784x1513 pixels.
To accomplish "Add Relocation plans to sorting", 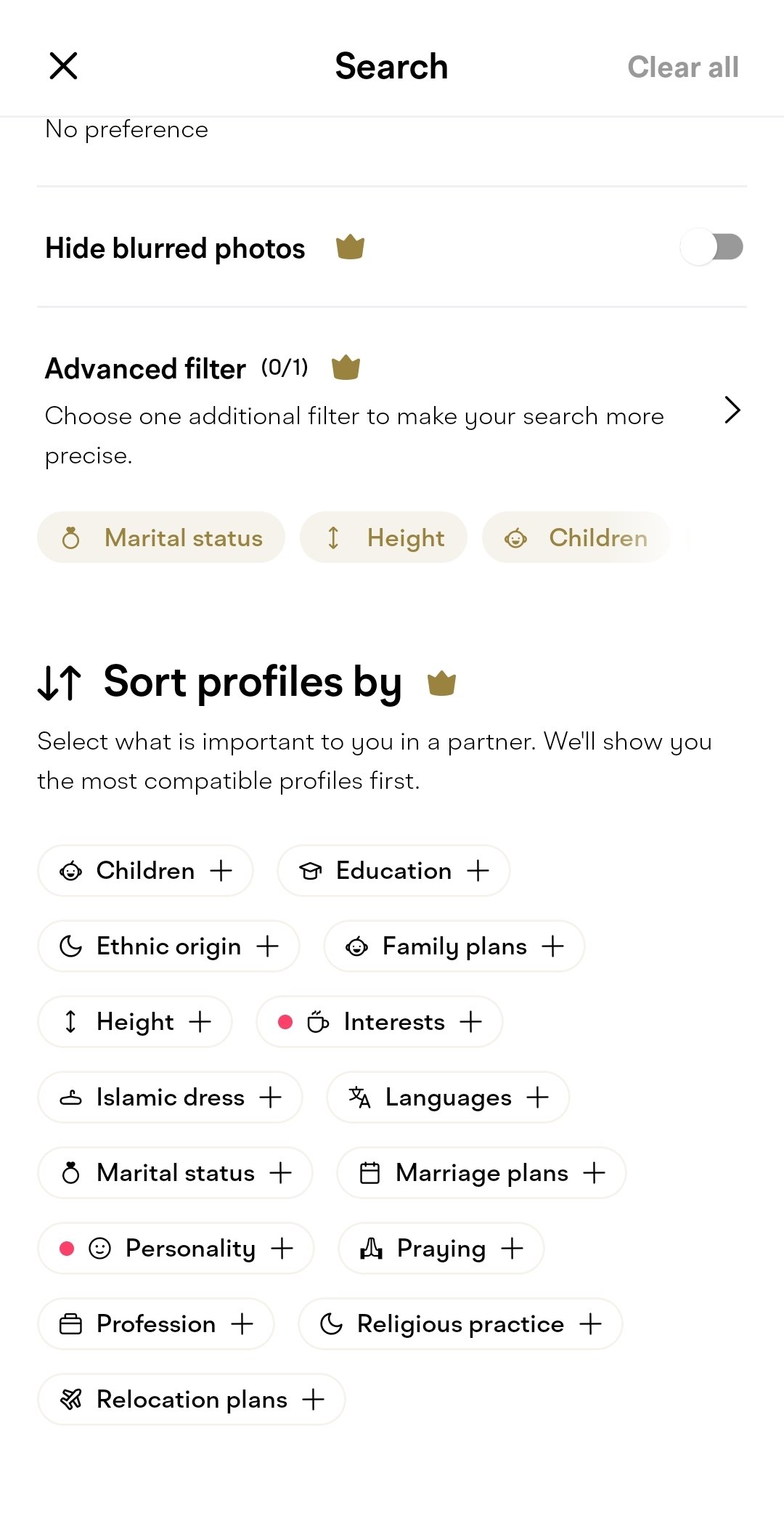I will [192, 1399].
